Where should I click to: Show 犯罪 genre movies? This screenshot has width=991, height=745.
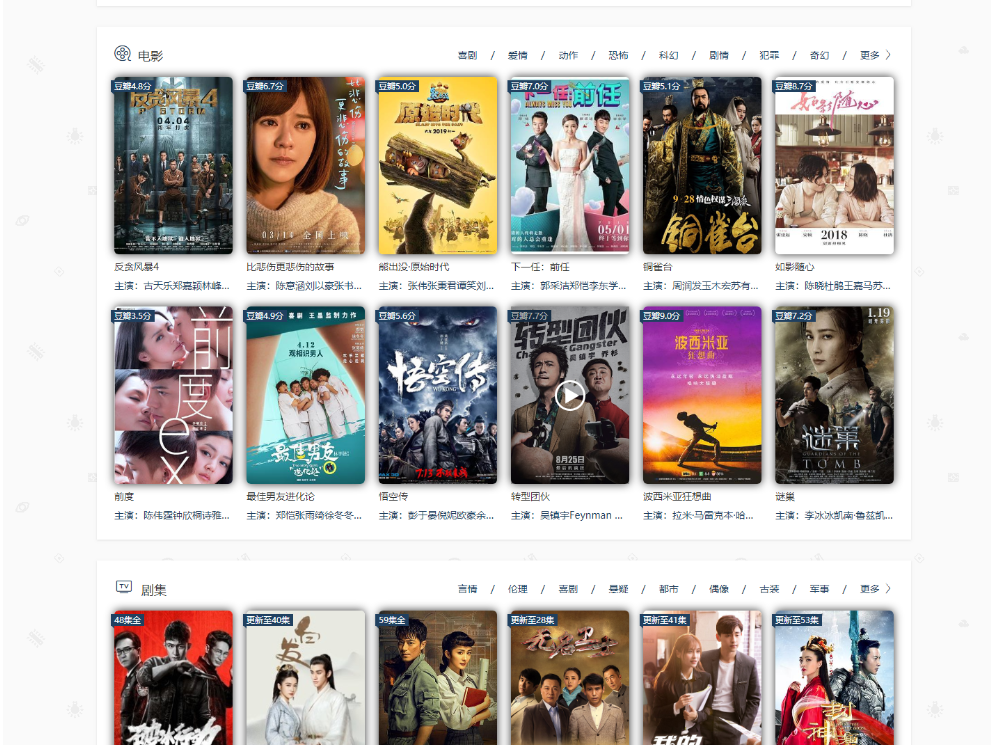coord(769,55)
